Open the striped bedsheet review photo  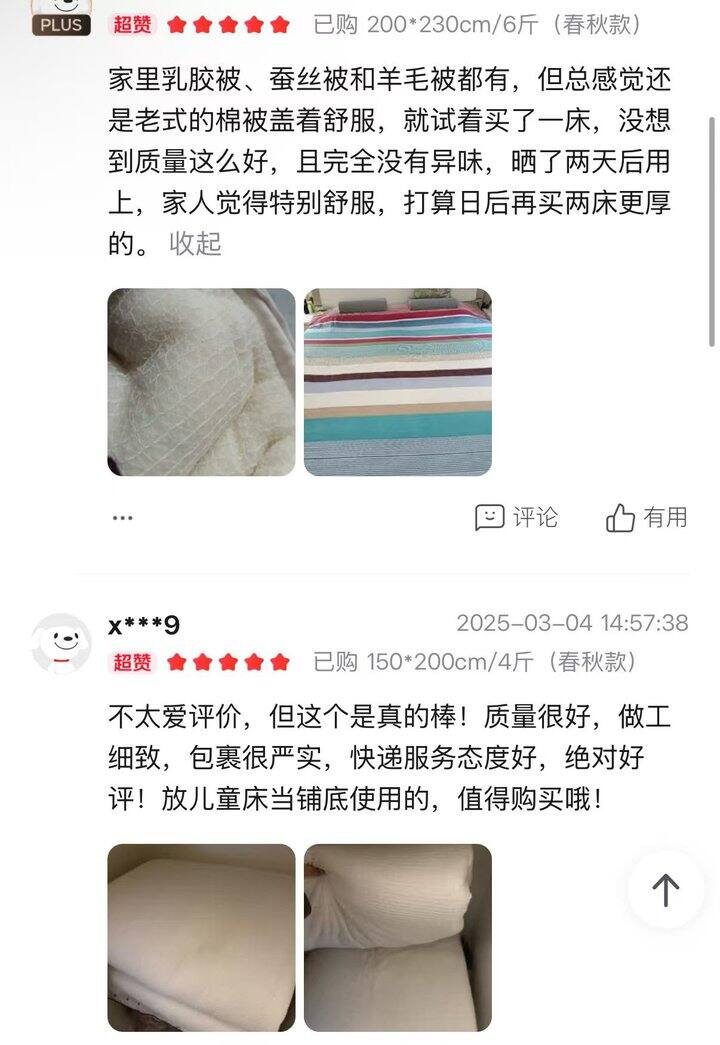(397, 382)
